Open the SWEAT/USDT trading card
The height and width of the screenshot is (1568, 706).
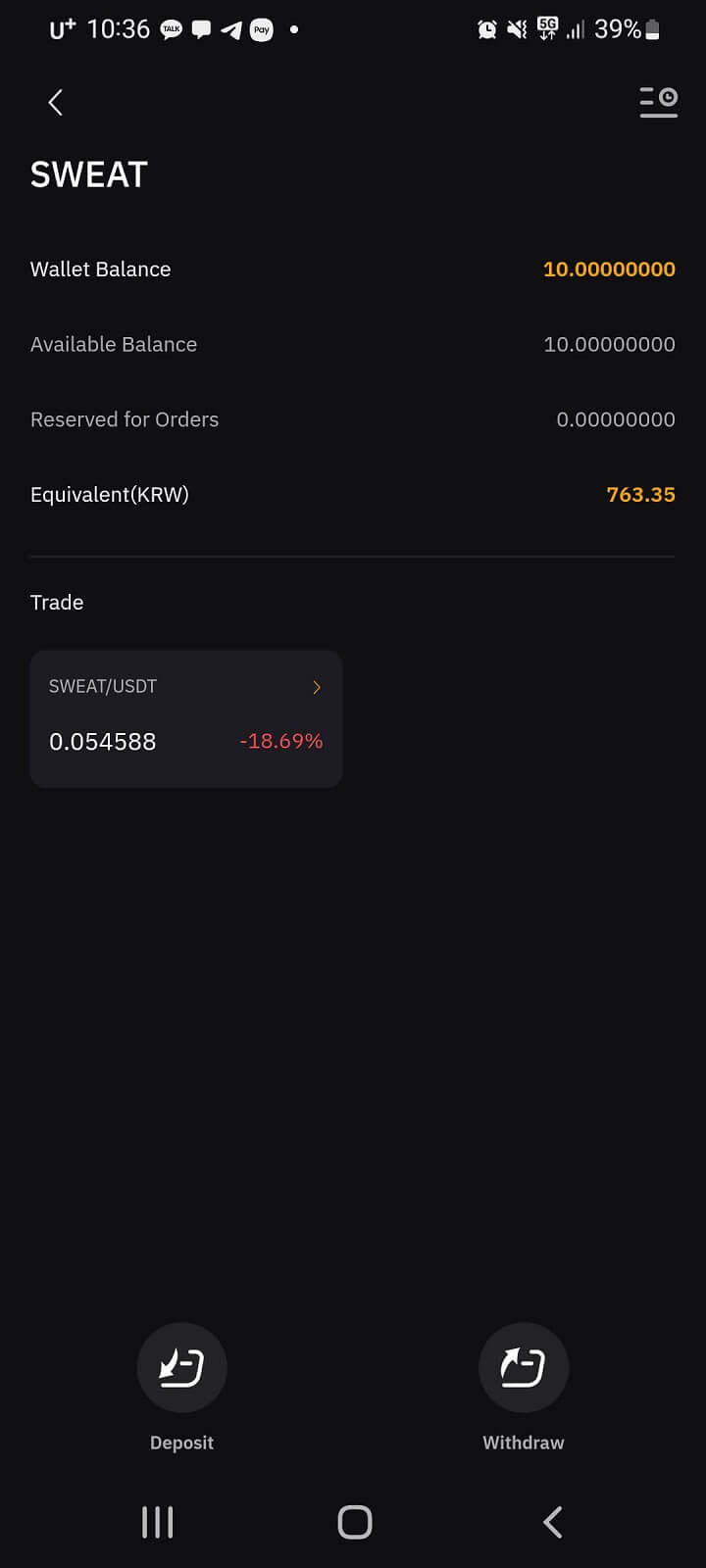coord(185,718)
